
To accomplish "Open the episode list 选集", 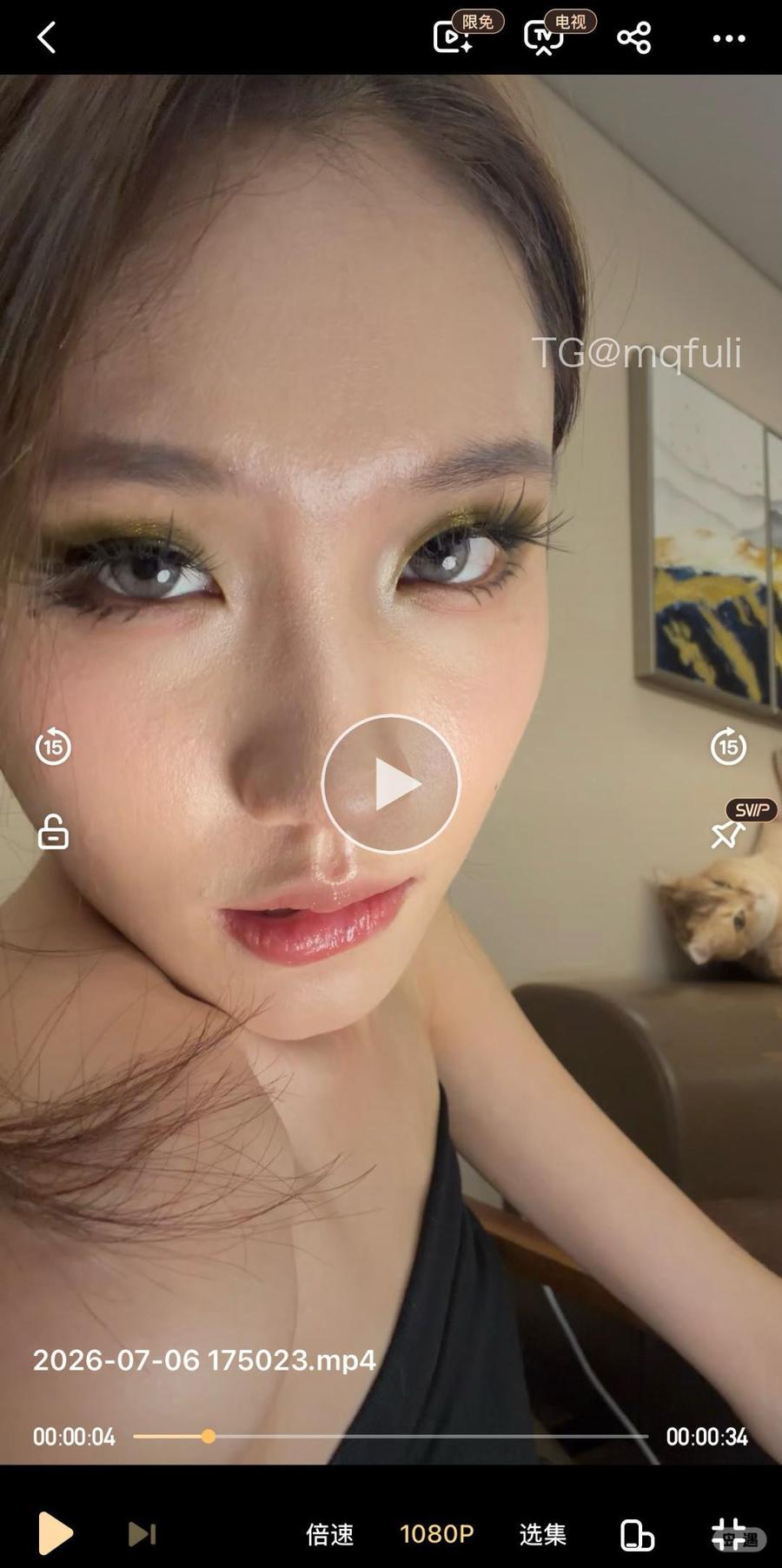I will click(543, 1534).
